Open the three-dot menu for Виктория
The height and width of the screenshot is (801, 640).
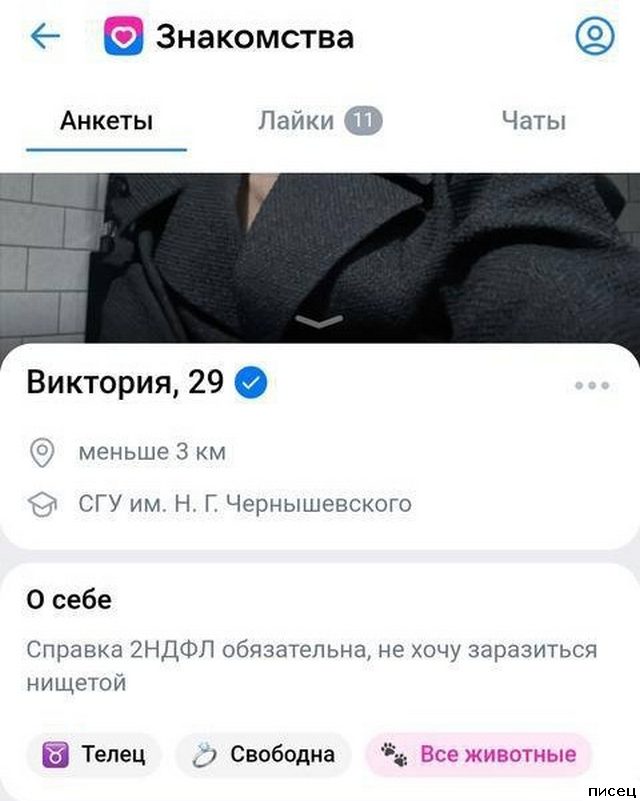pyautogui.click(x=592, y=386)
